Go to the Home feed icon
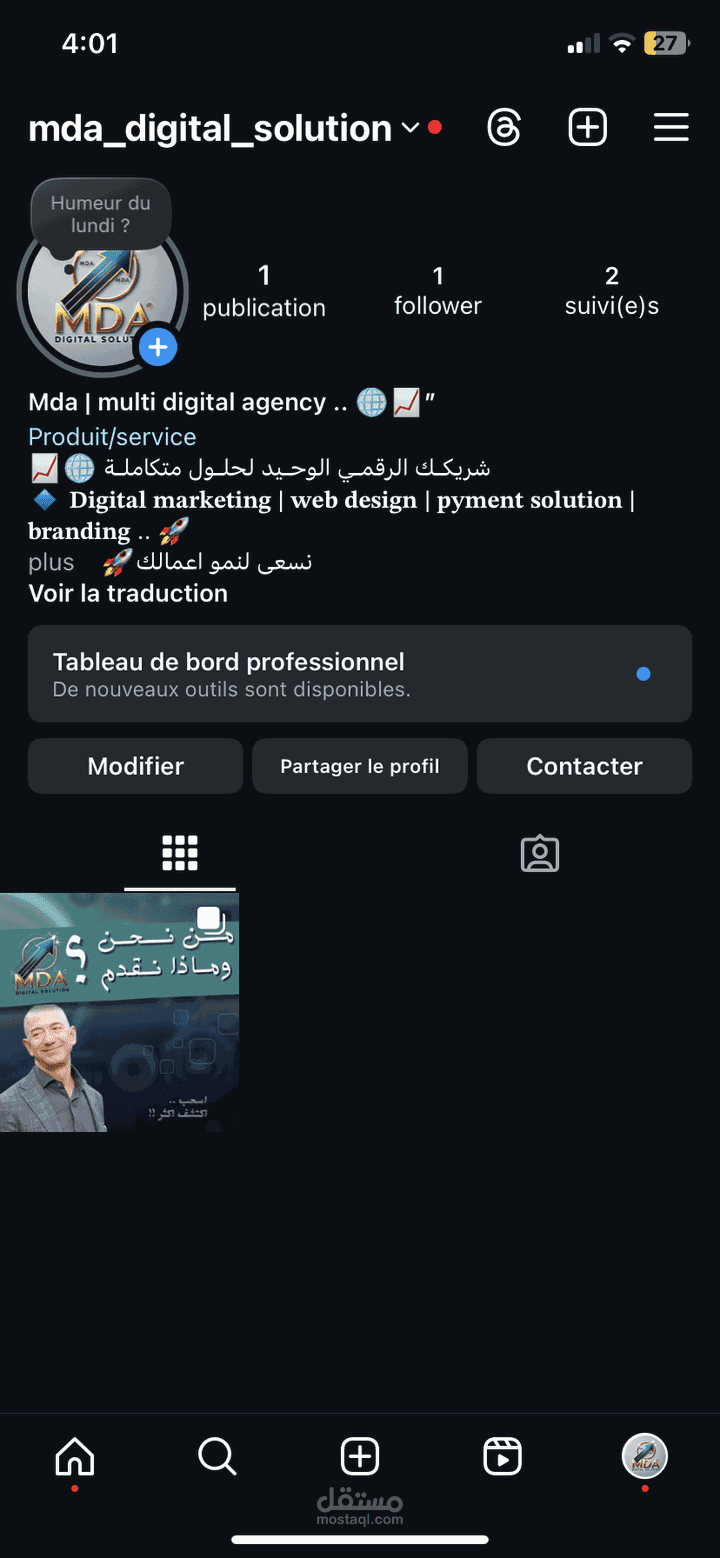This screenshot has width=720, height=1558. click(x=74, y=1456)
